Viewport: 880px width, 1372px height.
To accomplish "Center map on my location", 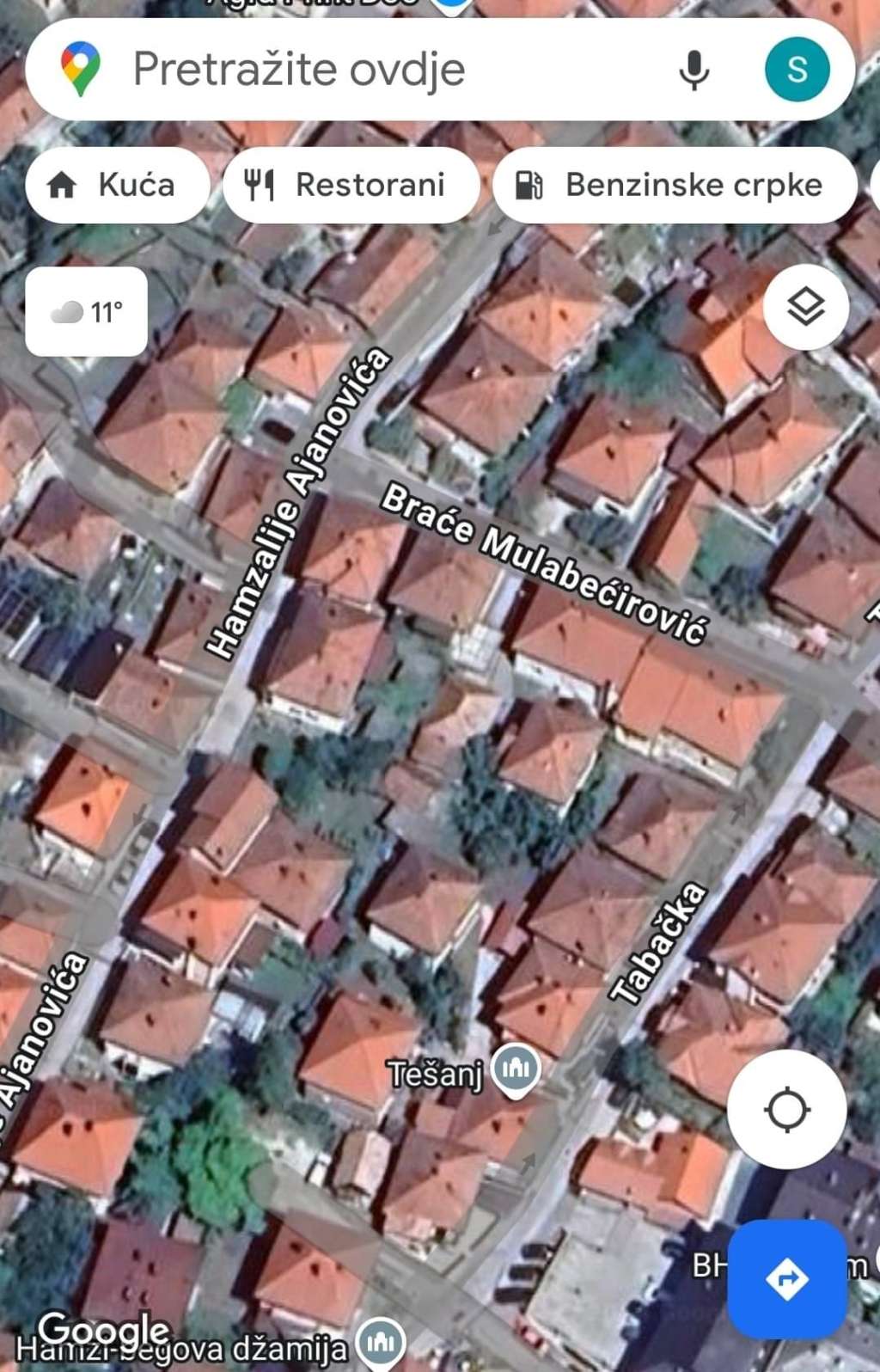I will point(786,1108).
